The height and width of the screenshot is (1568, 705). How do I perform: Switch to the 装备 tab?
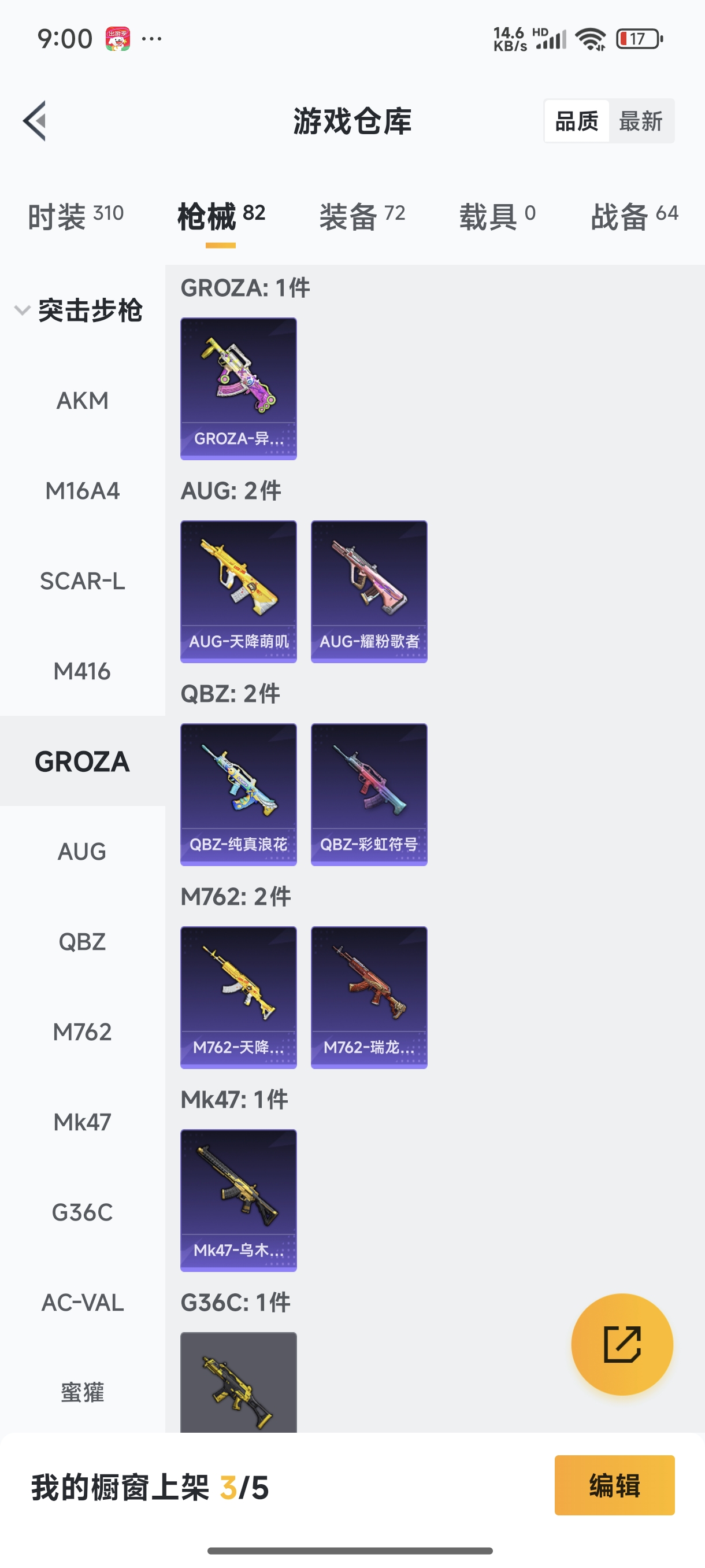point(362,216)
